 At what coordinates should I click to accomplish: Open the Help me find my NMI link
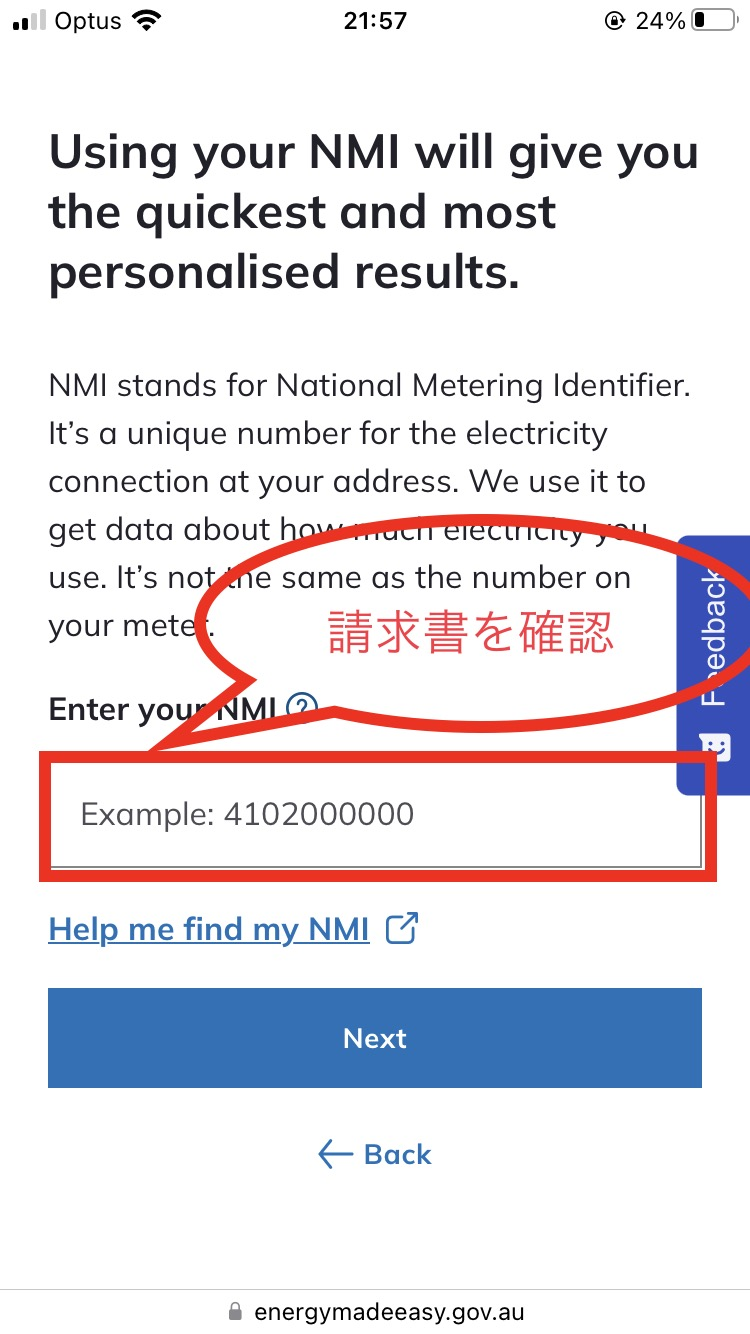click(209, 928)
